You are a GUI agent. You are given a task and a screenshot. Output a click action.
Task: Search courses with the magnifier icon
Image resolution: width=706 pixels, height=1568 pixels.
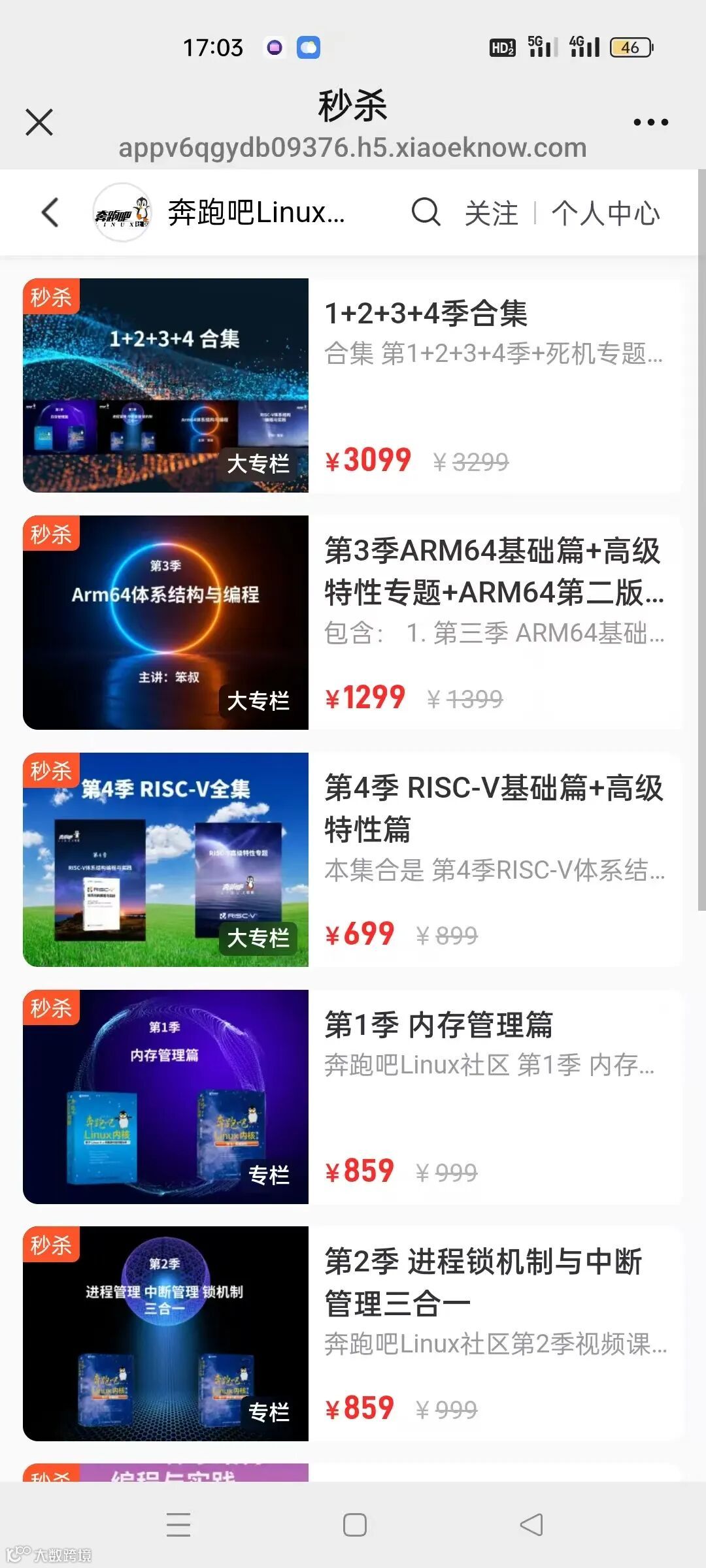pos(426,212)
